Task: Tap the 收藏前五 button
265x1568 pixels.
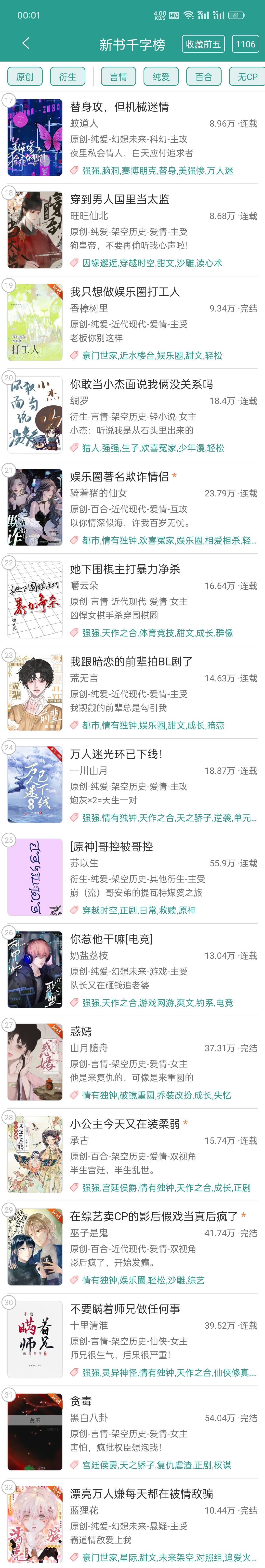Action: [203, 44]
